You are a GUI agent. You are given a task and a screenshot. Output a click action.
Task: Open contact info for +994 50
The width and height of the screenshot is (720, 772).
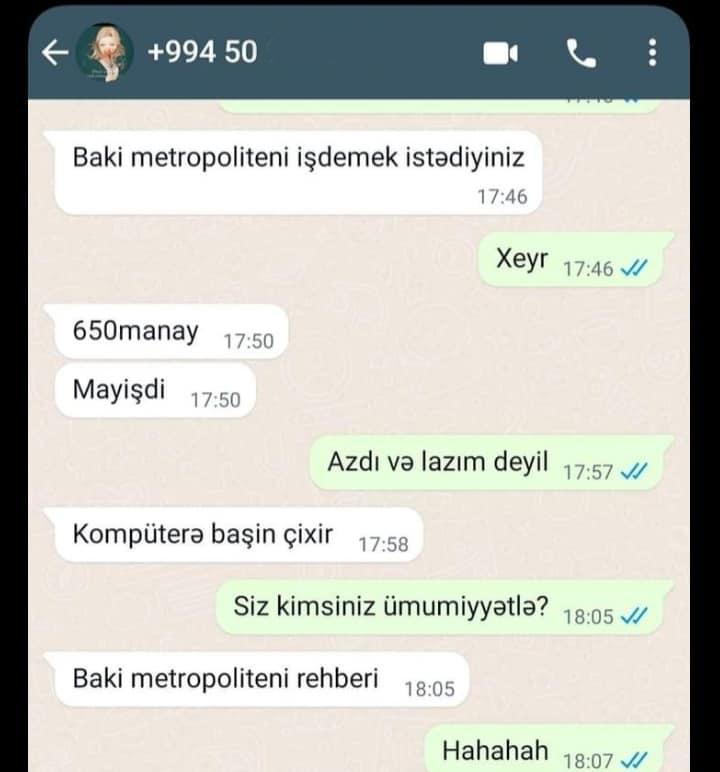(202, 52)
